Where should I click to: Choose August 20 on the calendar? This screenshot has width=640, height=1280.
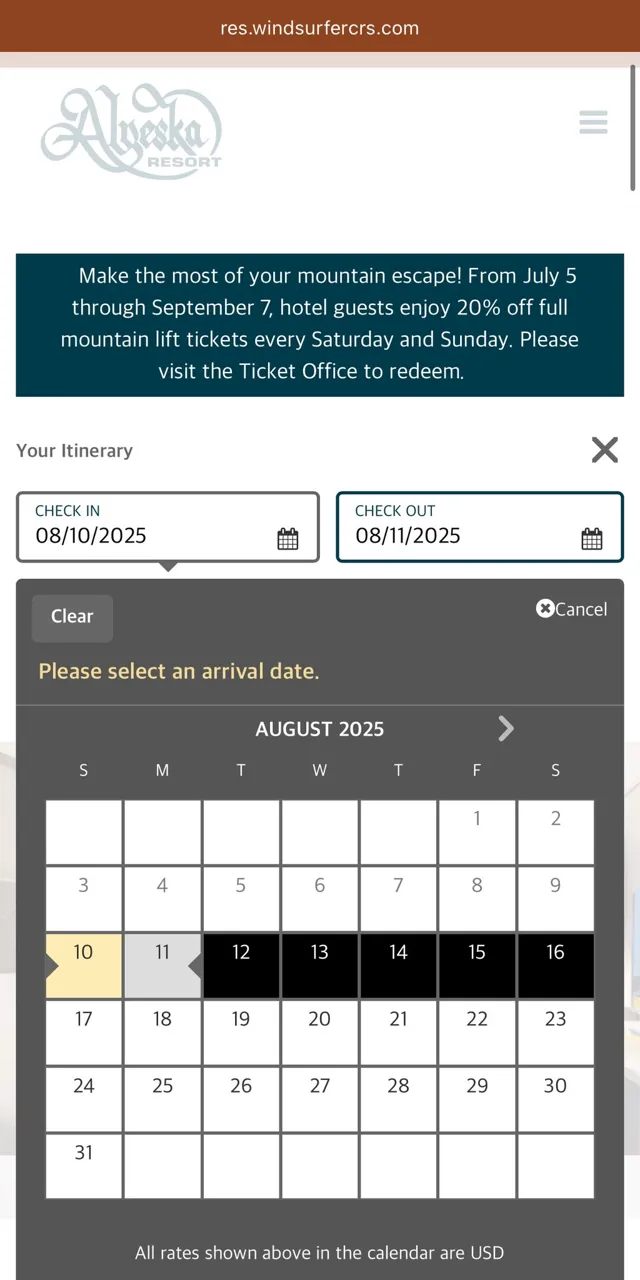point(320,1032)
